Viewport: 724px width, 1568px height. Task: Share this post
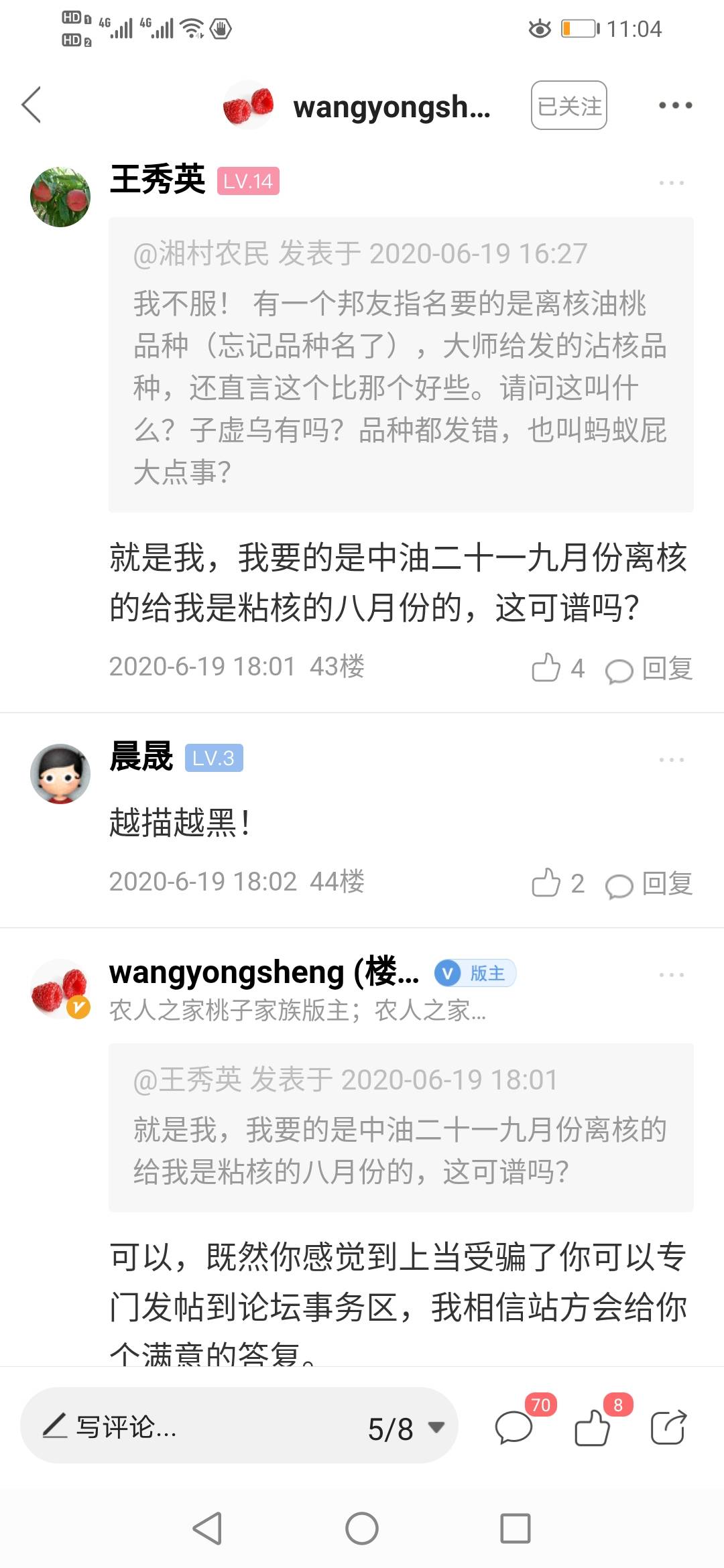tap(668, 1427)
